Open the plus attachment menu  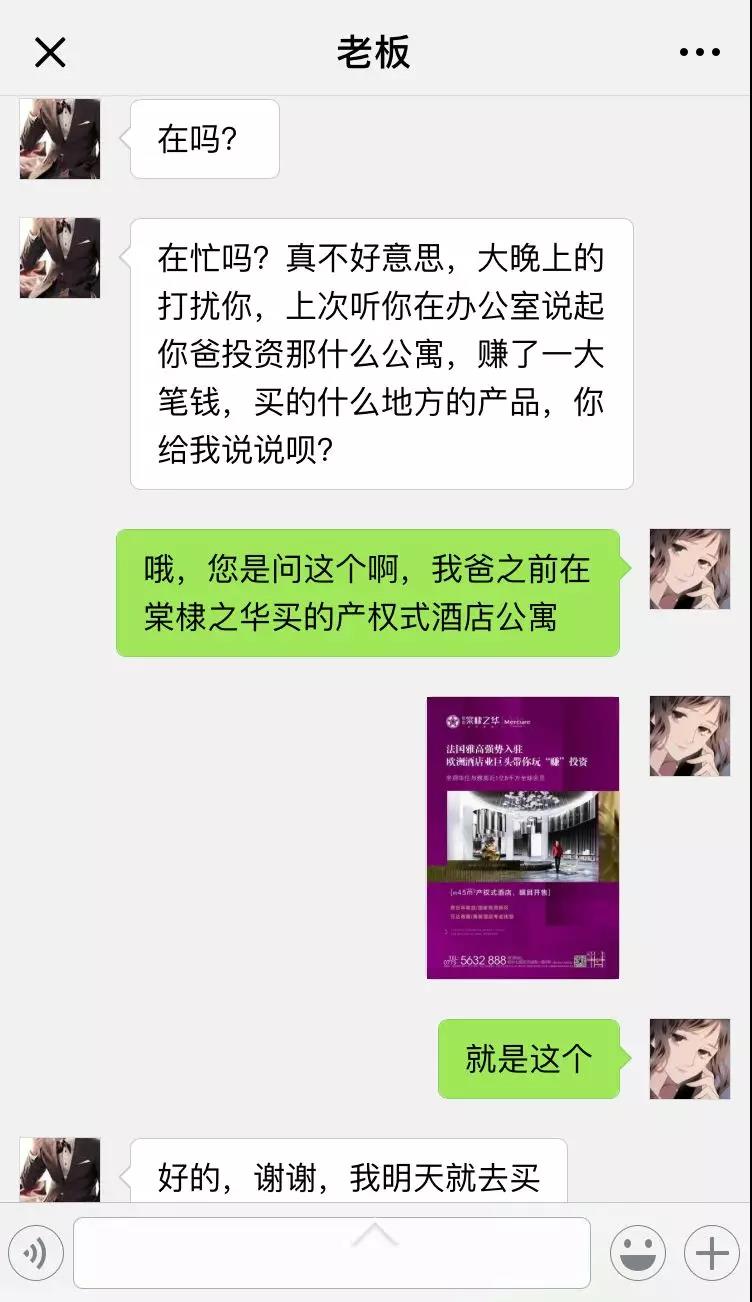711,1253
